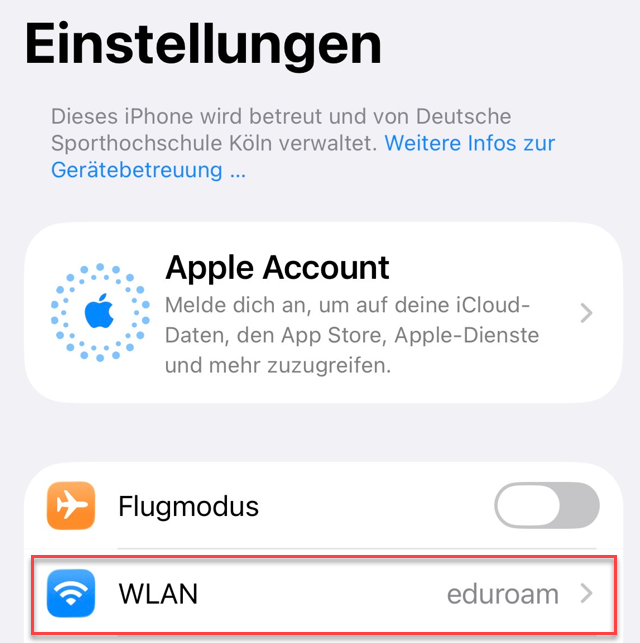The width and height of the screenshot is (640, 643).
Task: Toggle the Flugmodus switch
Action: tap(547, 506)
